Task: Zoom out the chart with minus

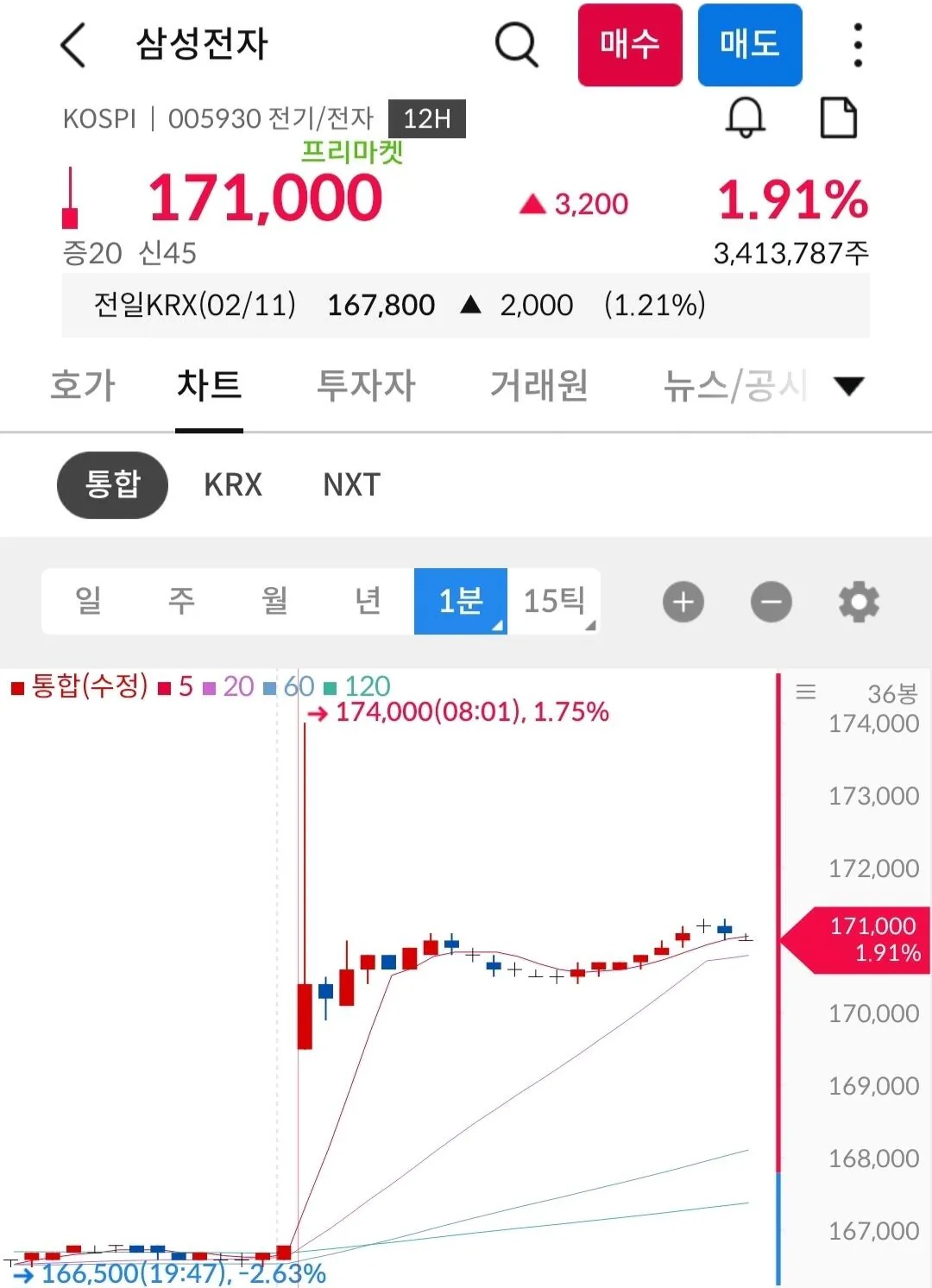Action: [x=771, y=602]
